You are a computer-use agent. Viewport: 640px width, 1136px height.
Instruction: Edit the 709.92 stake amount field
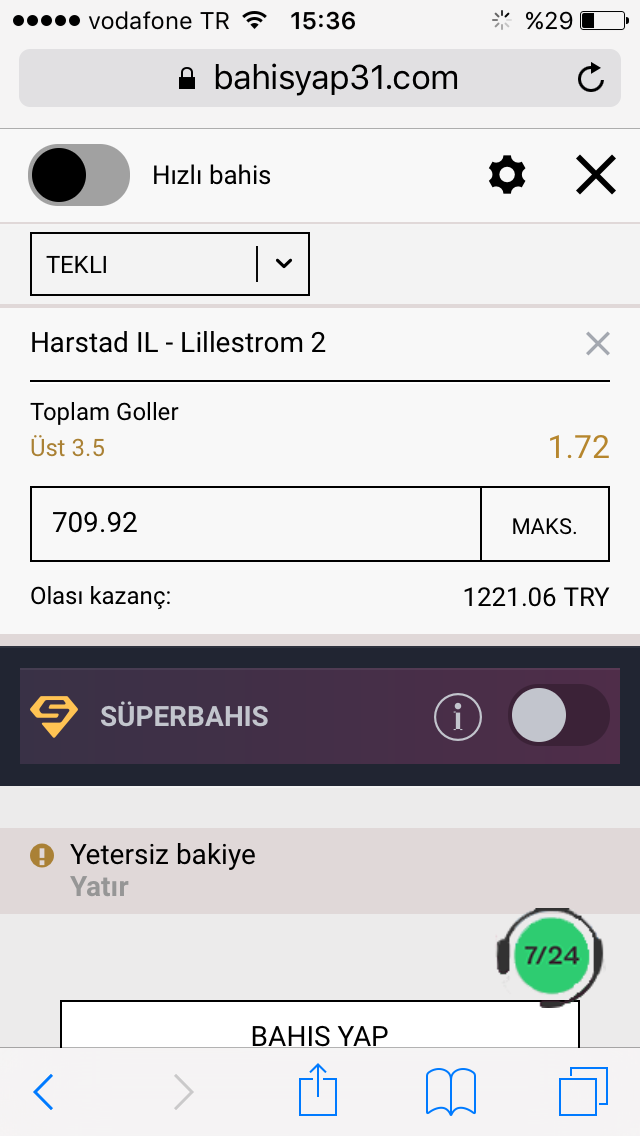point(255,523)
